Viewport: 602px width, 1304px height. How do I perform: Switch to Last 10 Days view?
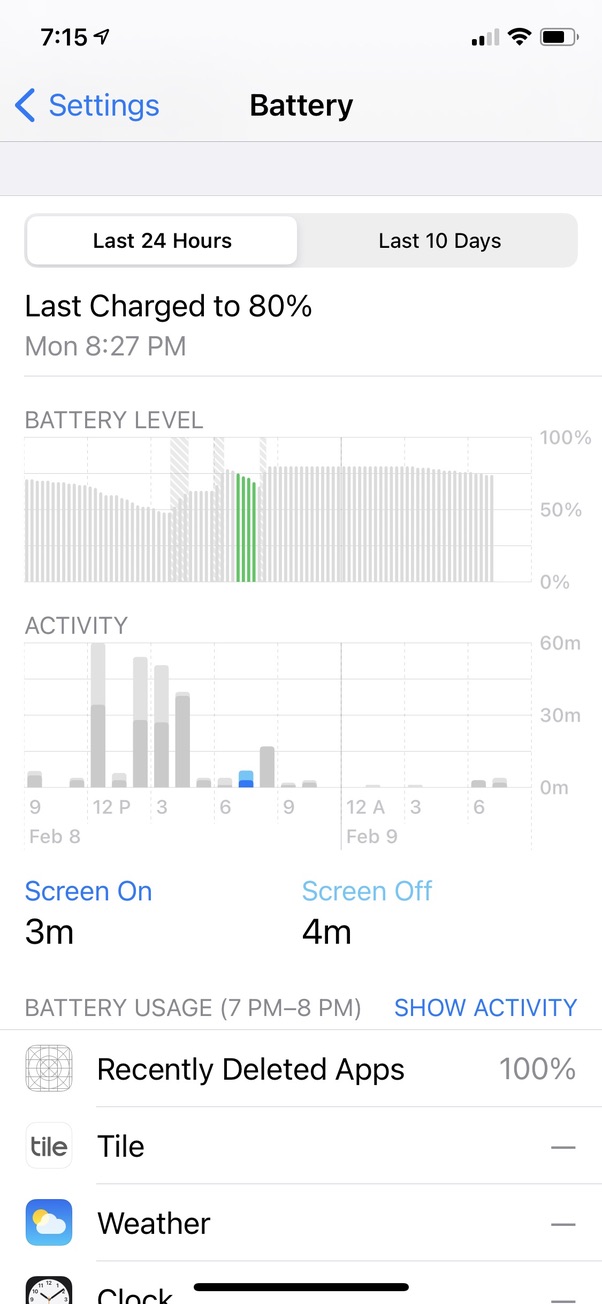tap(439, 241)
